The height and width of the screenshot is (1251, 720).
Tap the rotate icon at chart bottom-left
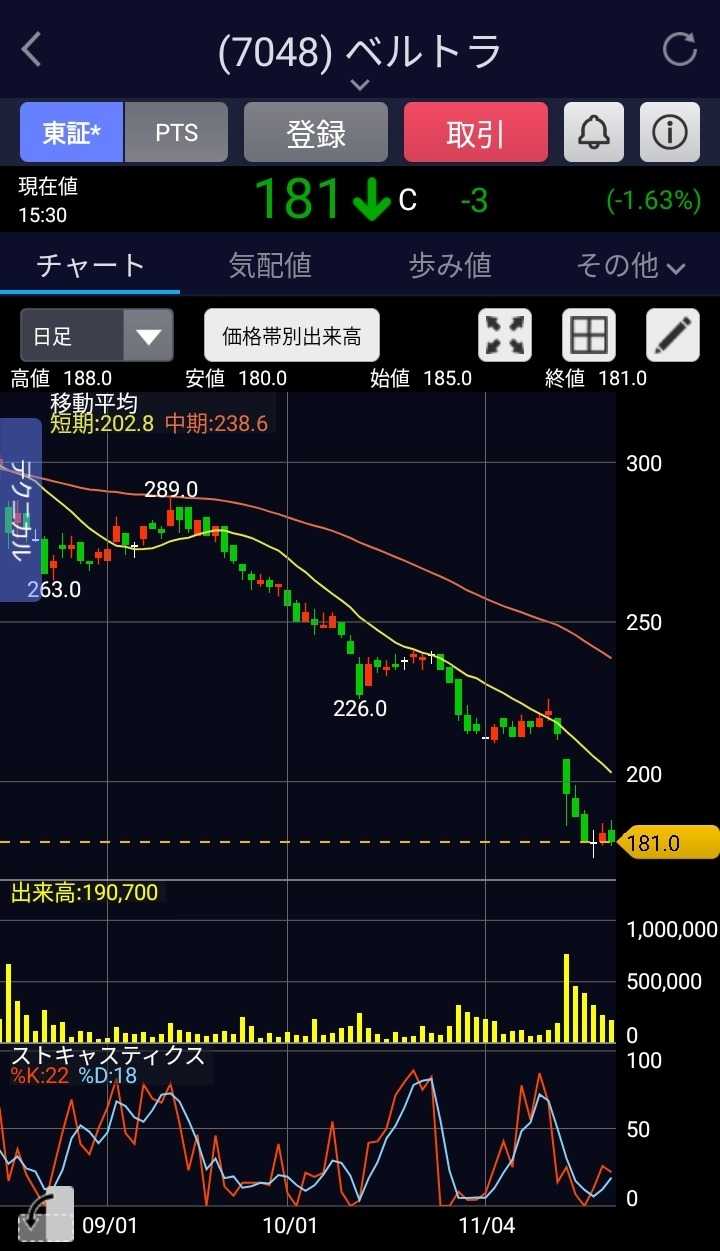(45, 1214)
